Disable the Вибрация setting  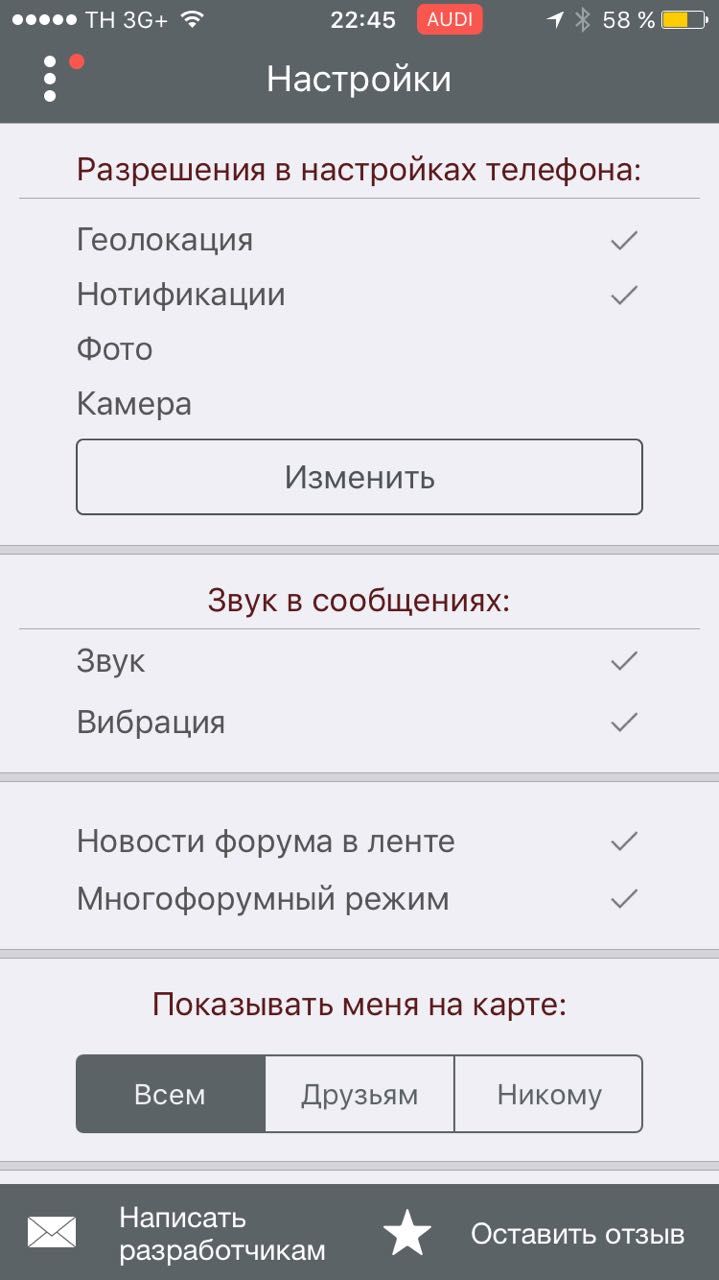[624, 722]
